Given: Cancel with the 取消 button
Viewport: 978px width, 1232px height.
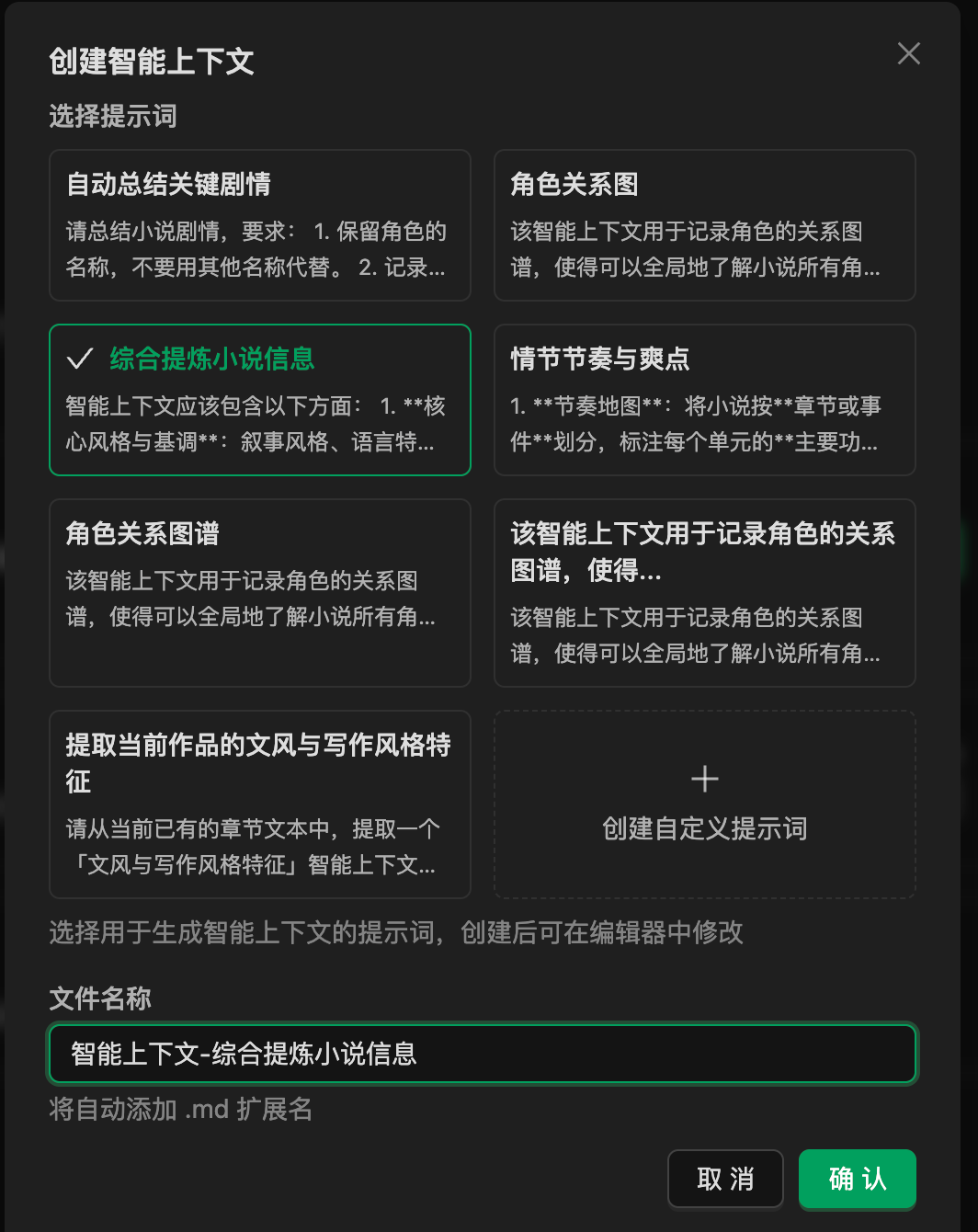Looking at the screenshot, I should (x=724, y=1179).
